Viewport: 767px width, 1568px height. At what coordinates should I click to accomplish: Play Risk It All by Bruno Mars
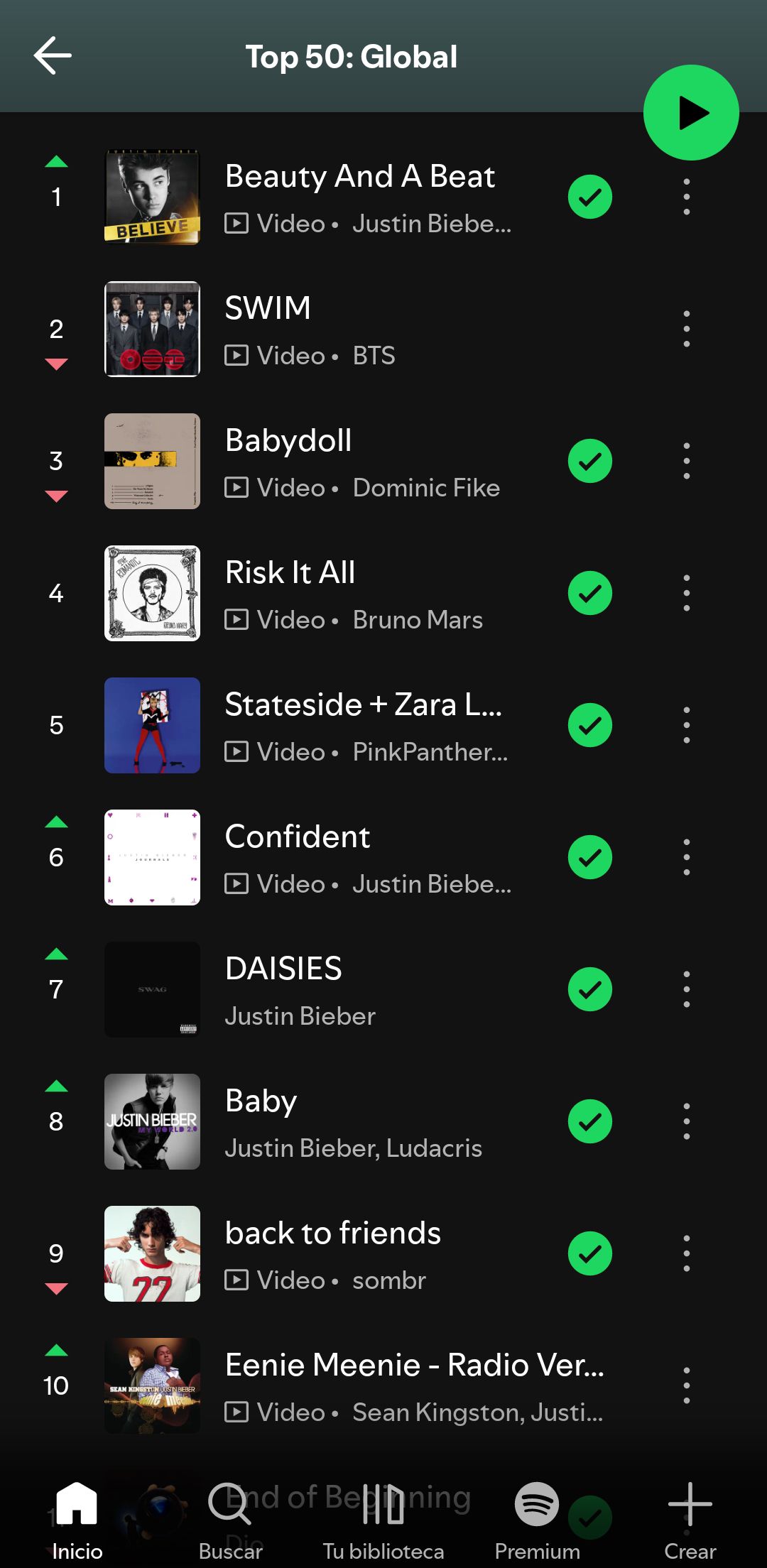tap(383, 594)
